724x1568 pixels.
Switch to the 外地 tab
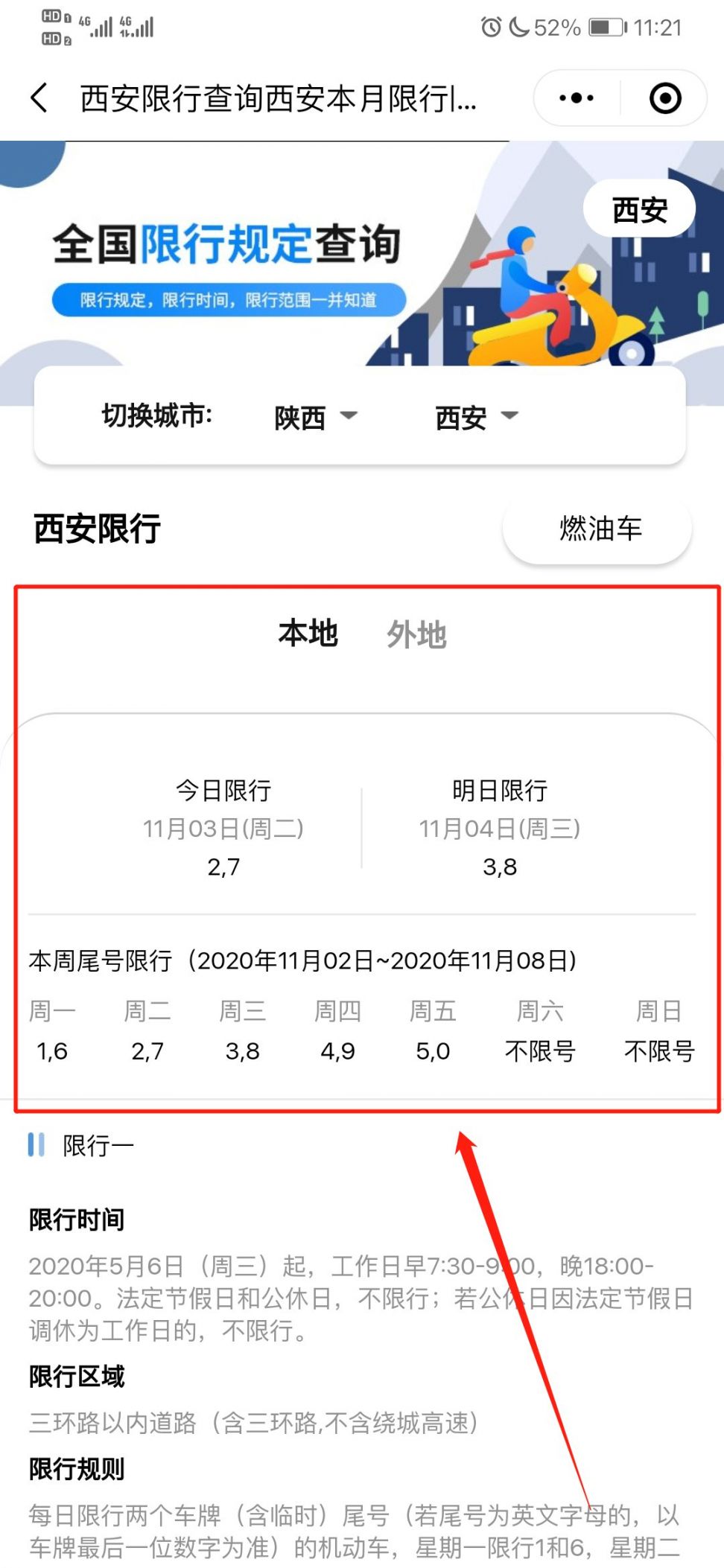[x=416, y=635]
